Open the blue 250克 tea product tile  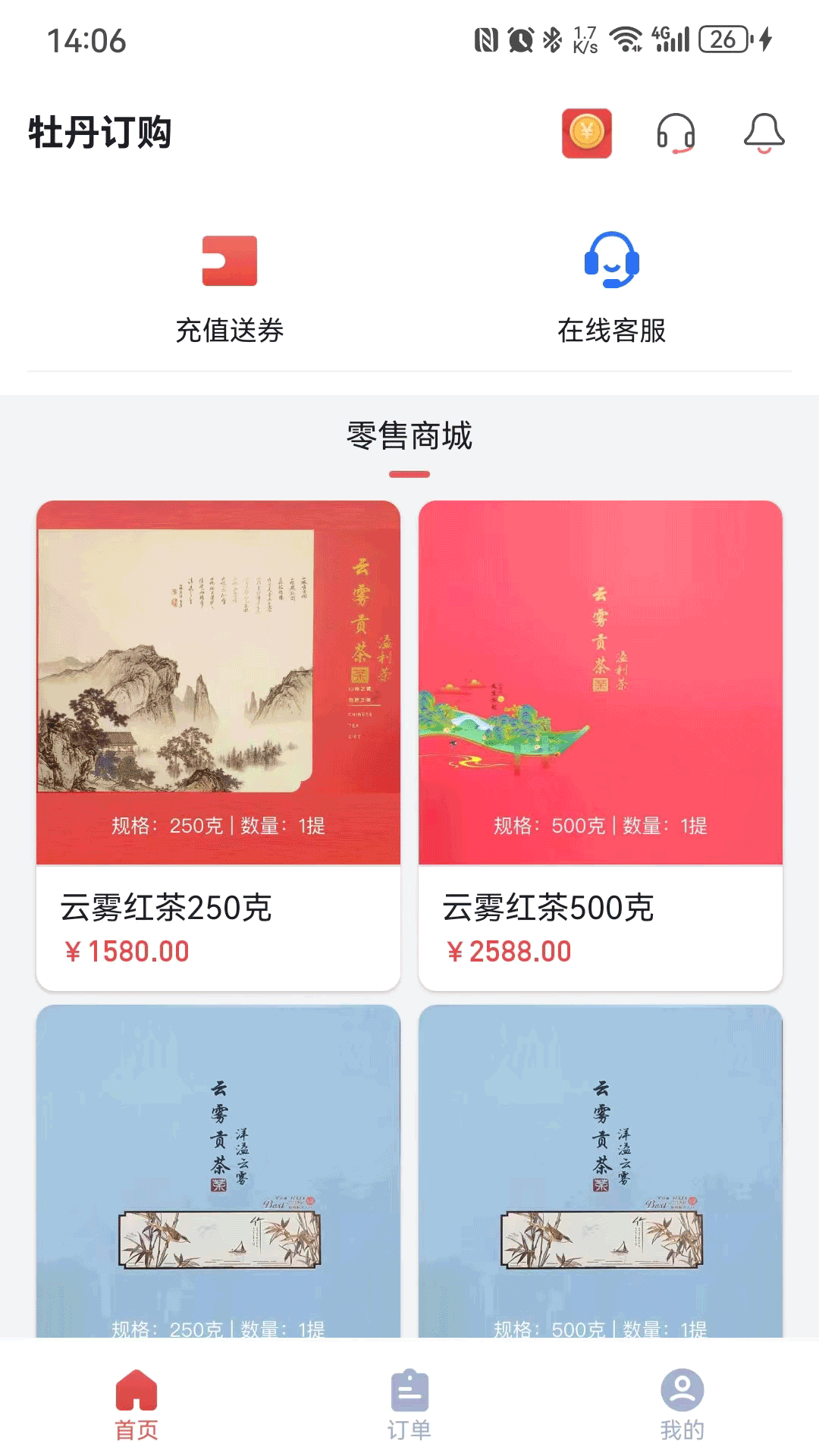click(x=218, y=1172)
